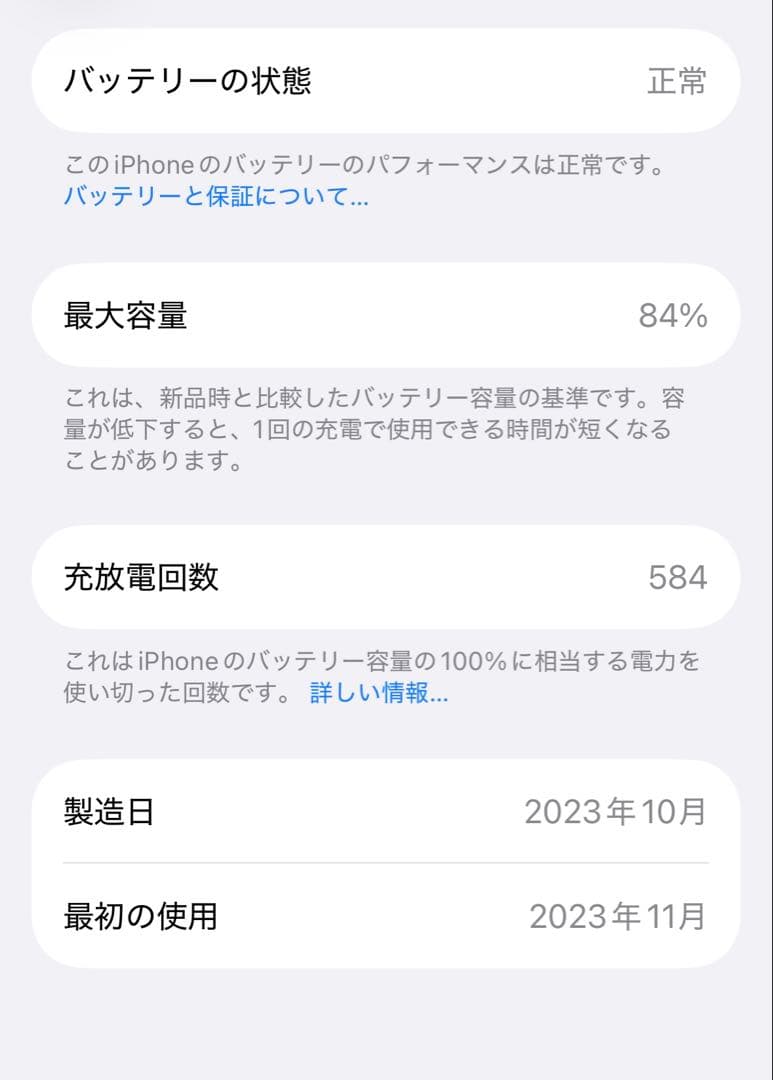Select the バッテリーの状態 row
This screenshot has width=773, height=1080.
point(386,82)
